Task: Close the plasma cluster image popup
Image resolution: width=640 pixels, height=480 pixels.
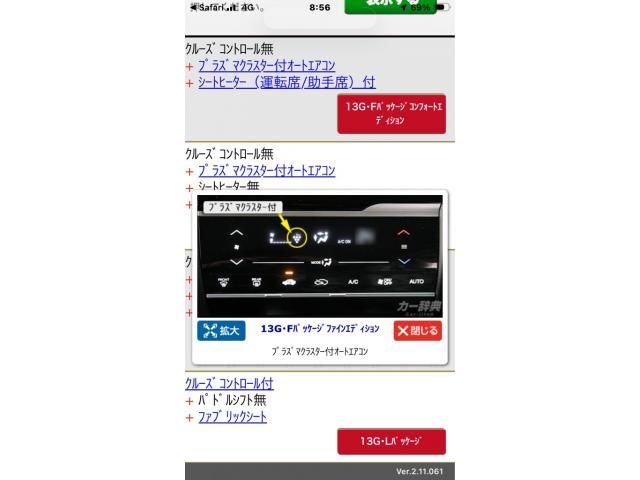Action: [x=417, y=330]
